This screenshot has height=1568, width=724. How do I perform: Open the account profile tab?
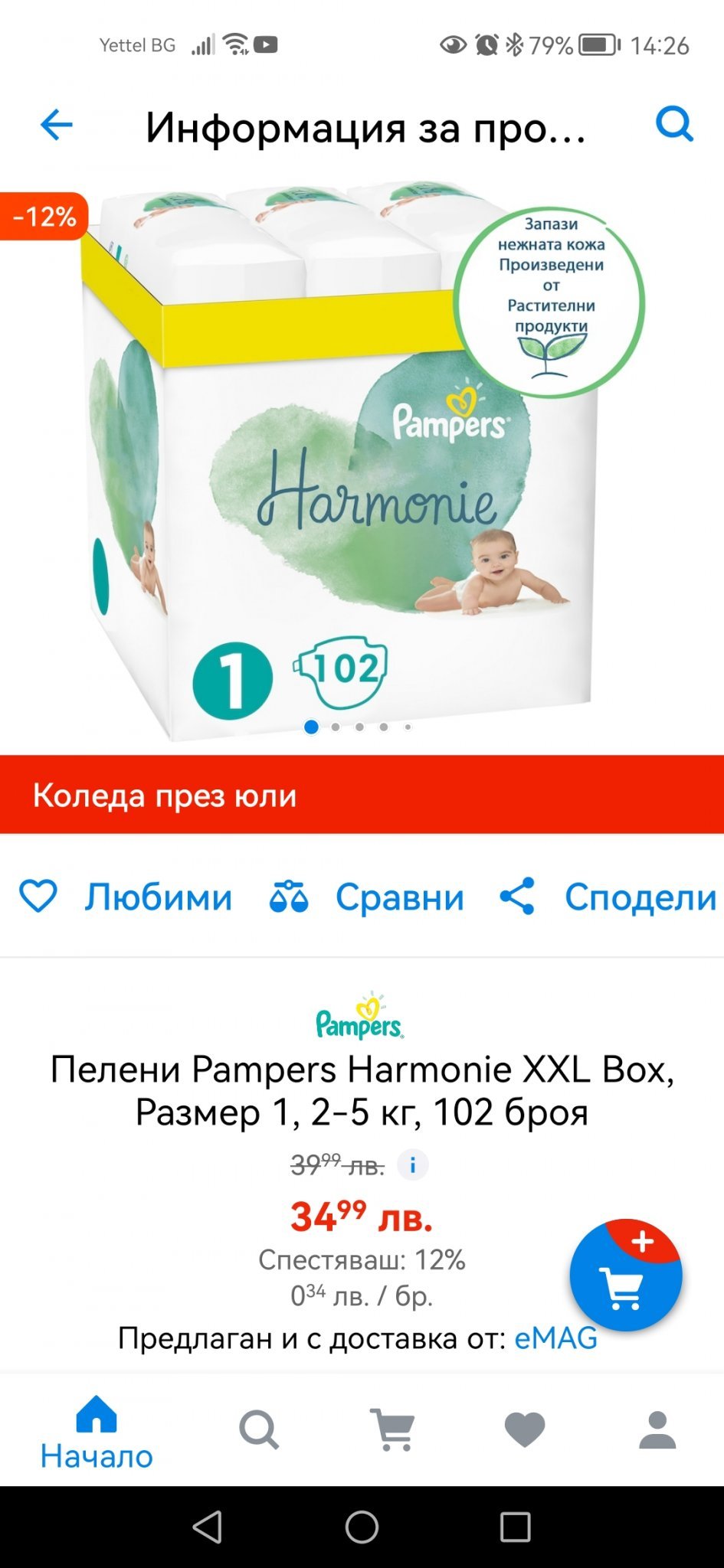(657, 1429)
